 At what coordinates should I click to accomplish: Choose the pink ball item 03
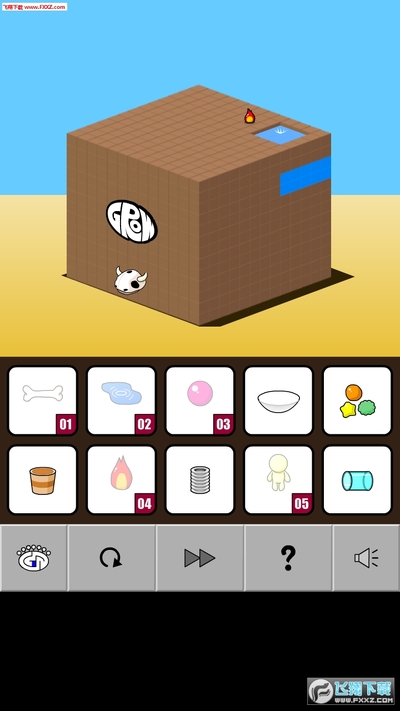200,400
